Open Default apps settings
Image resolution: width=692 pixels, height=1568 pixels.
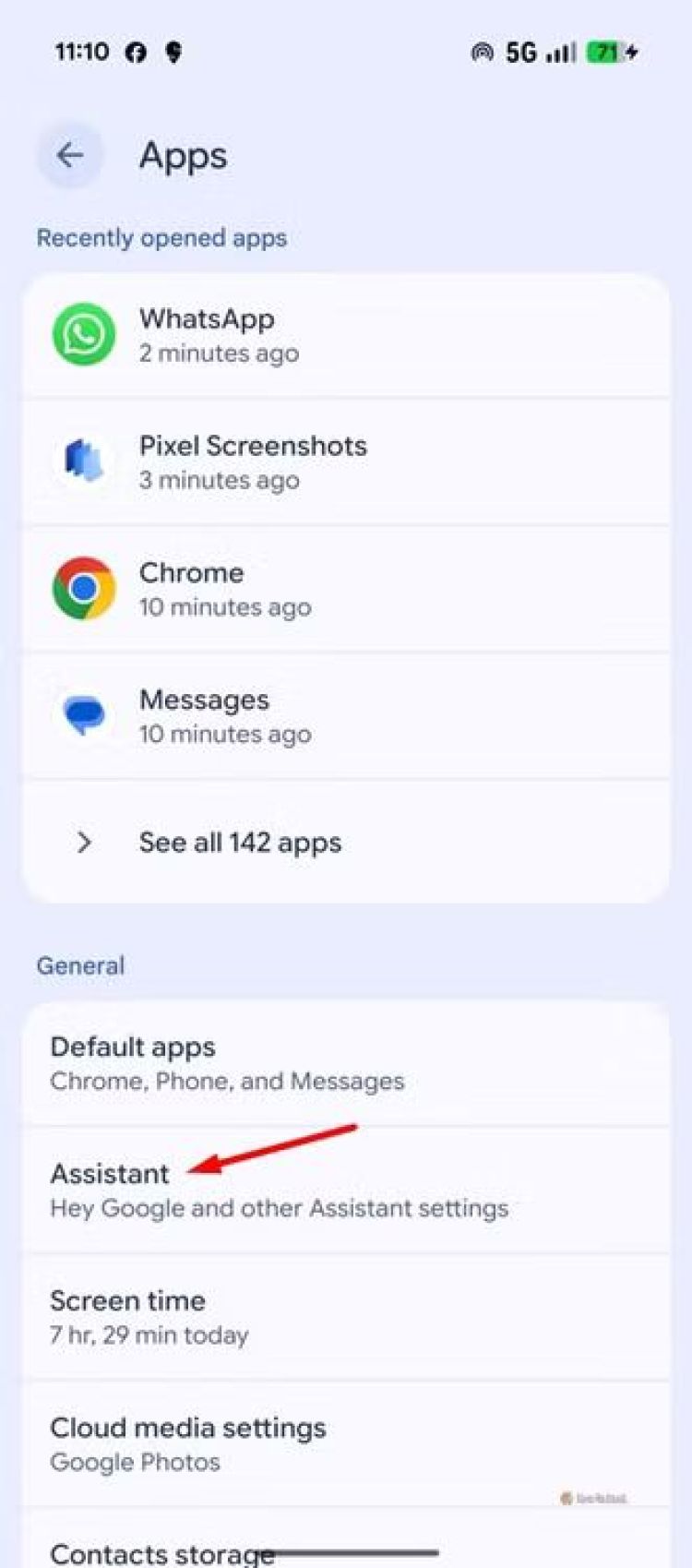346,1063
